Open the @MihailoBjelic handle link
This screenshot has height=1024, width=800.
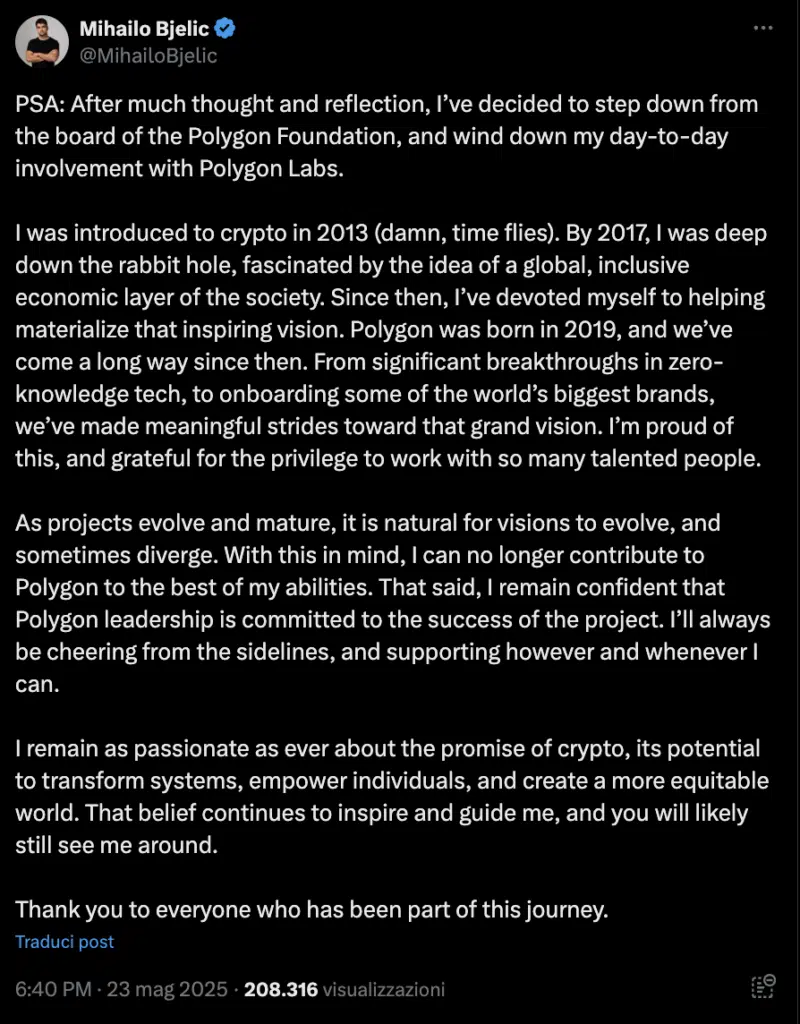(x=148, y=55)
